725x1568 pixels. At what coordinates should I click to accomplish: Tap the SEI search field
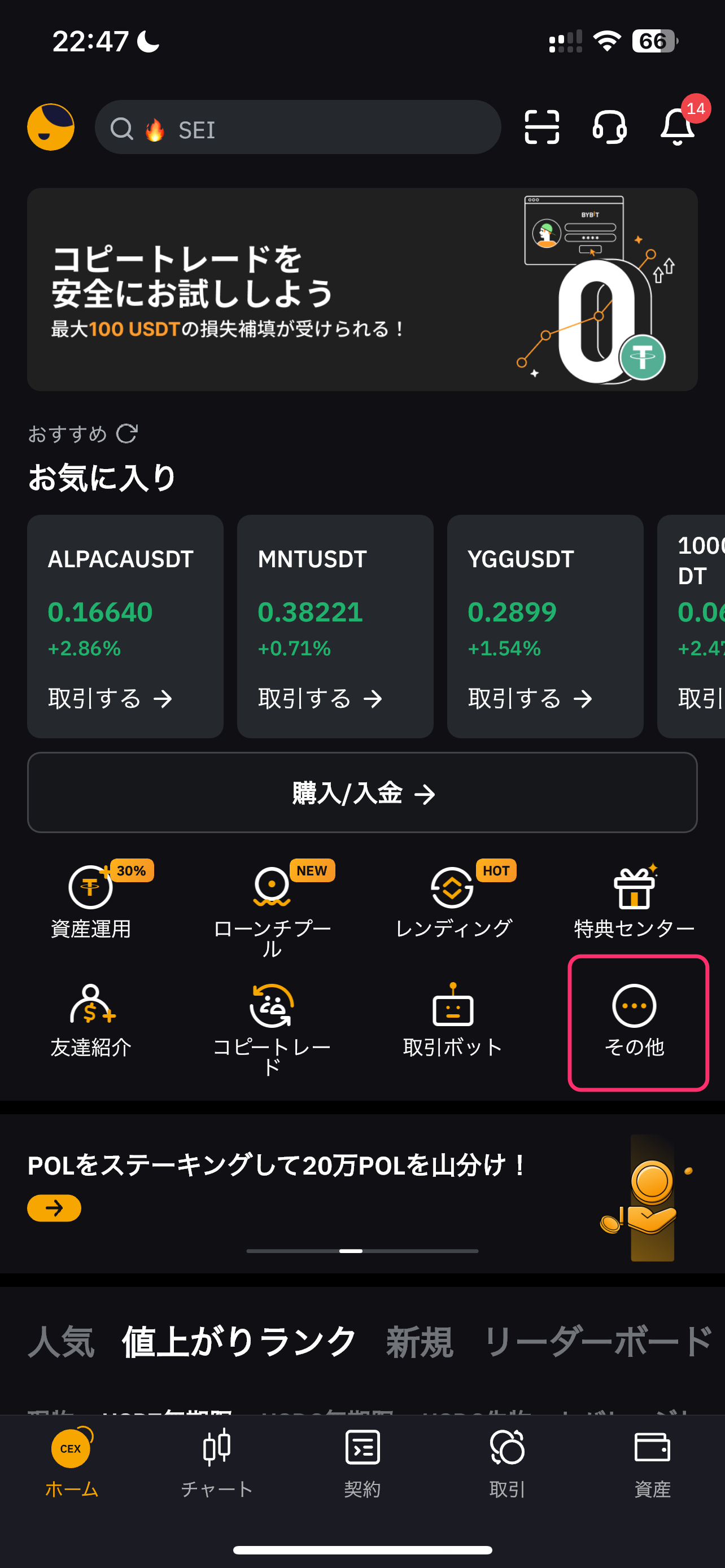298,127
